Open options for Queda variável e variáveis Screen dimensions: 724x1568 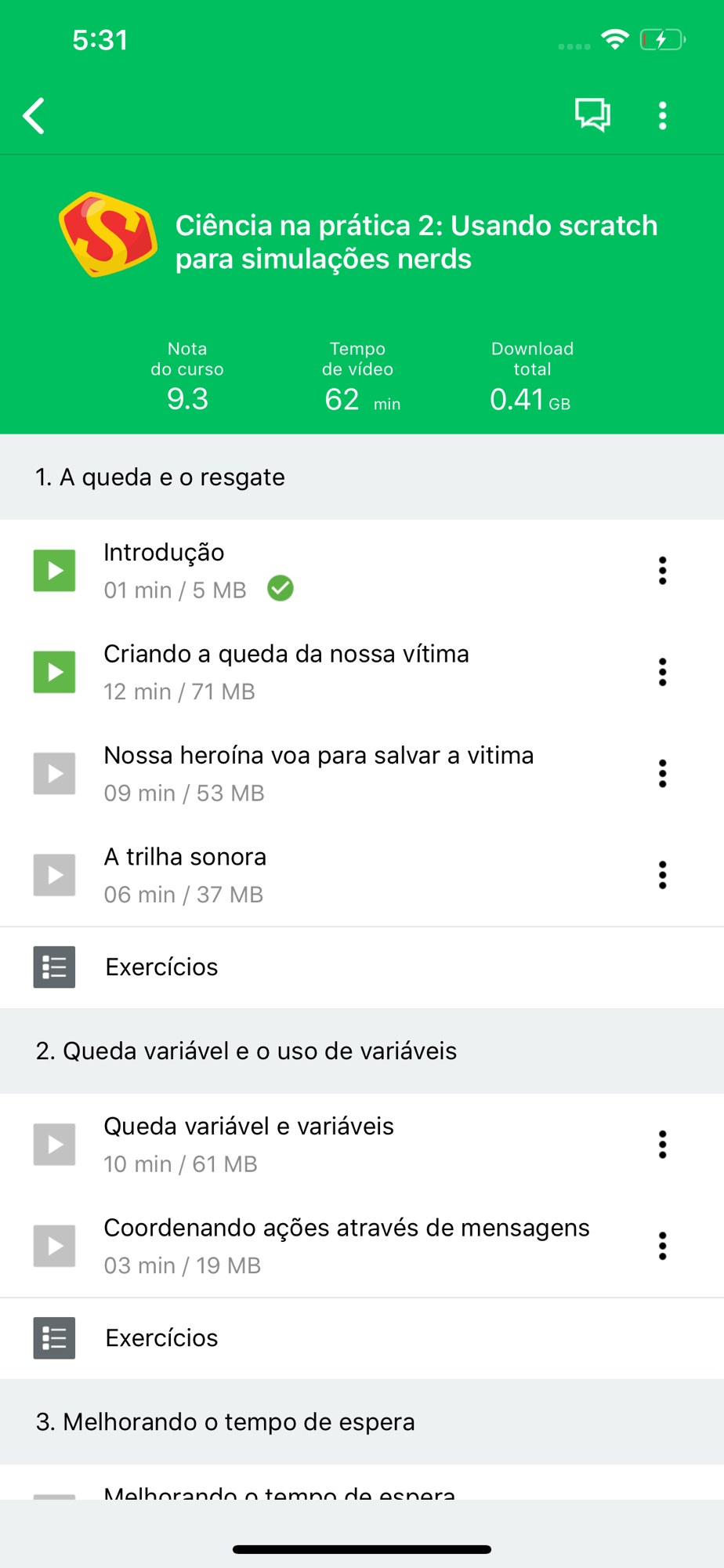(x=663, y=1145)
